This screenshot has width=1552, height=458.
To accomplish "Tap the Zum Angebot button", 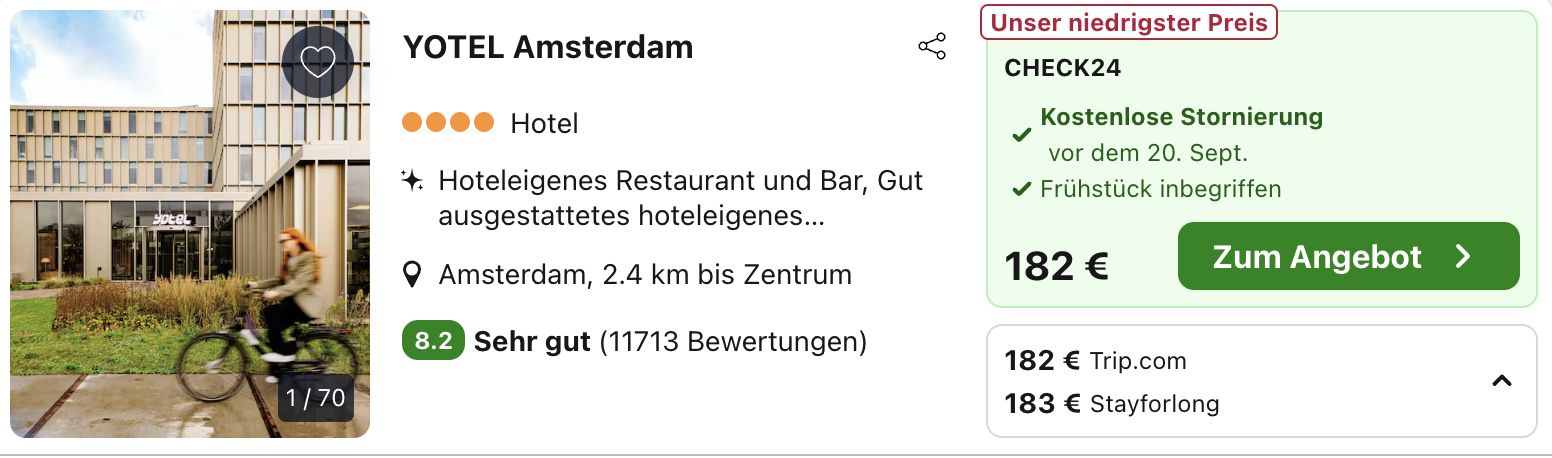I will pyautogui.click(x=1348, y=257).
